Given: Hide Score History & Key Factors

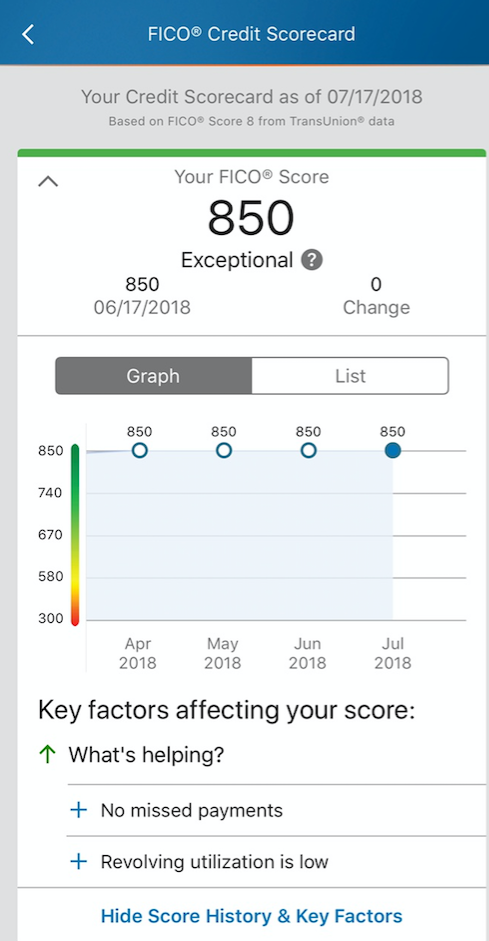Looking at the screenshot, I should tap(251, 916).
